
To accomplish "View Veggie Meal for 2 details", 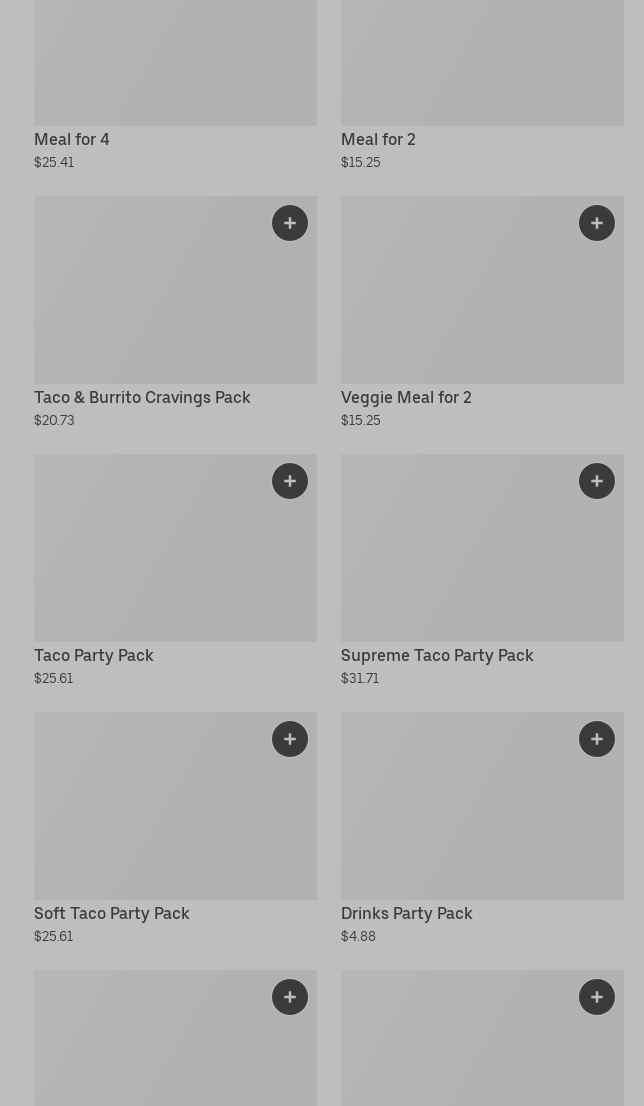I will pyautogui.click(x=482, y=312).
